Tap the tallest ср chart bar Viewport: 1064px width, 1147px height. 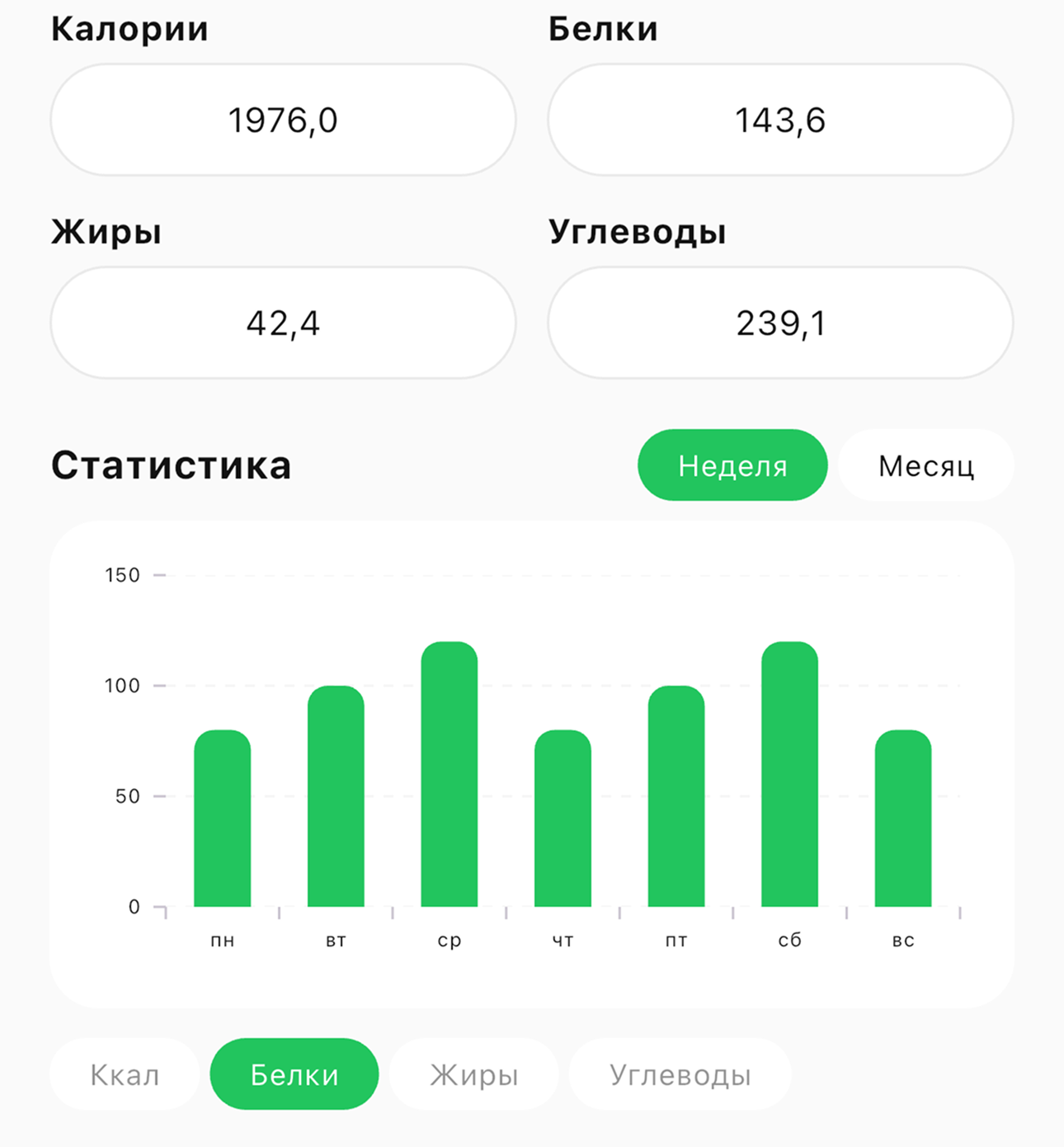point(449,776)
